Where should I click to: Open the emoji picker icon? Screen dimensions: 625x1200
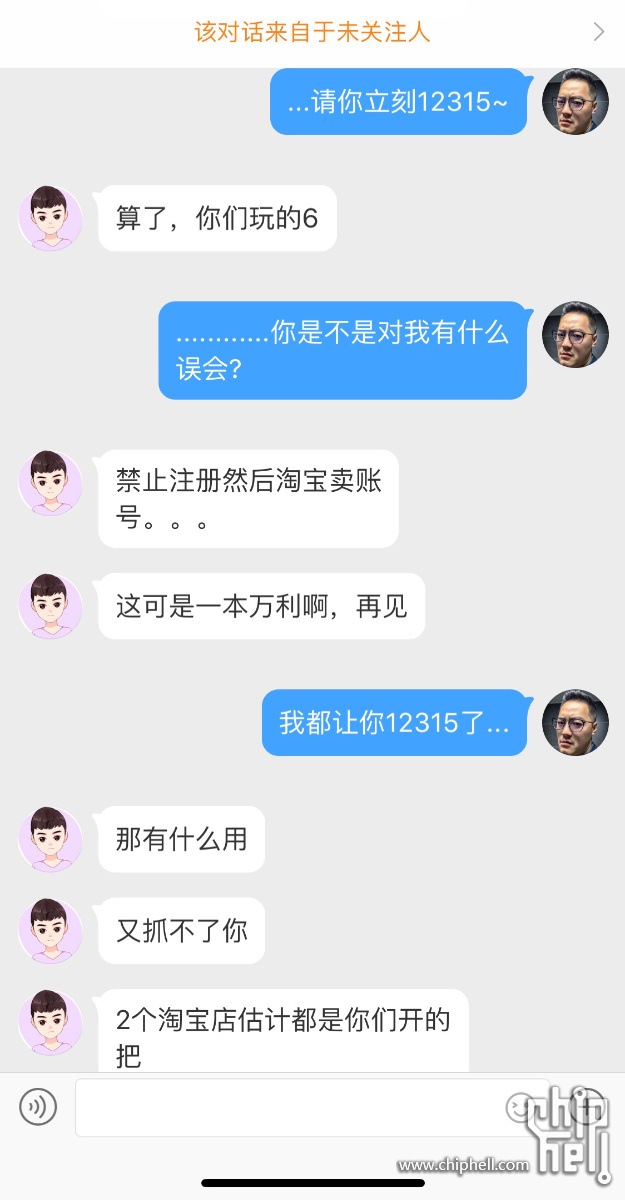521,1107
